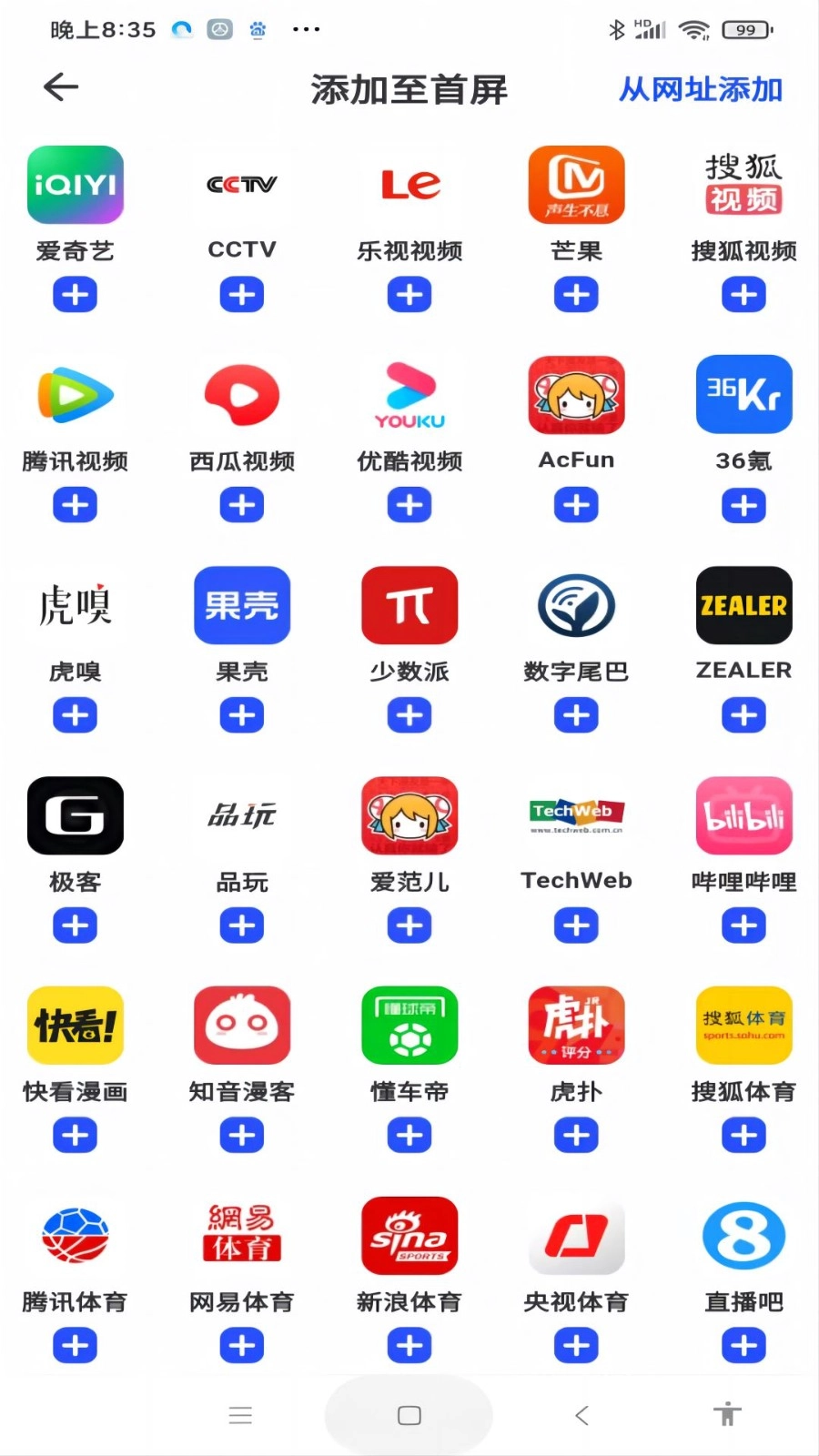Open the ZEALER app icon
Image resolution: width=819 pixels, height=1456 pixels.
(743, 606)
